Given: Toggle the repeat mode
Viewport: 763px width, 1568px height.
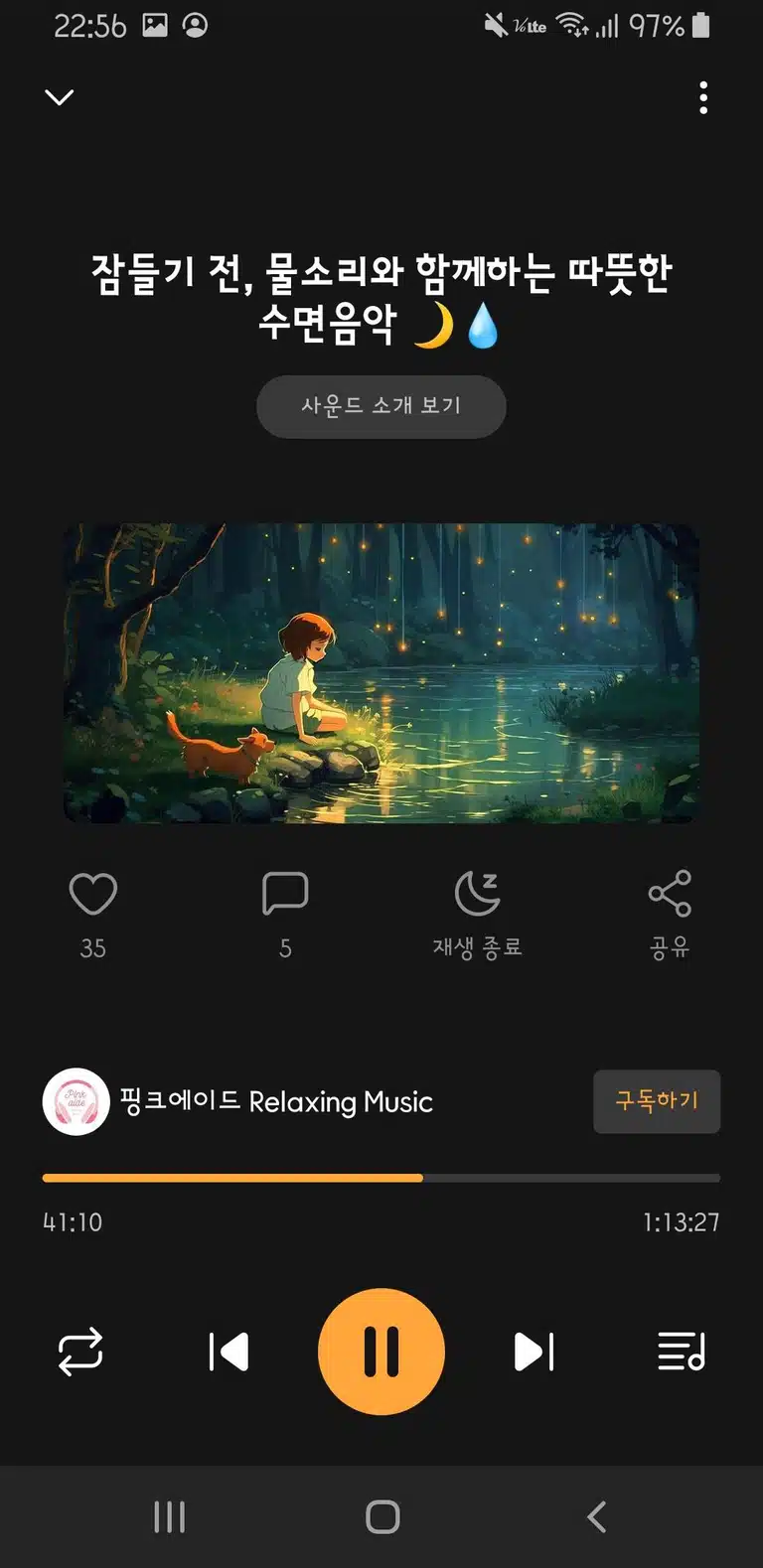Looking at the screenshot, I should [x=80, y=1352].
